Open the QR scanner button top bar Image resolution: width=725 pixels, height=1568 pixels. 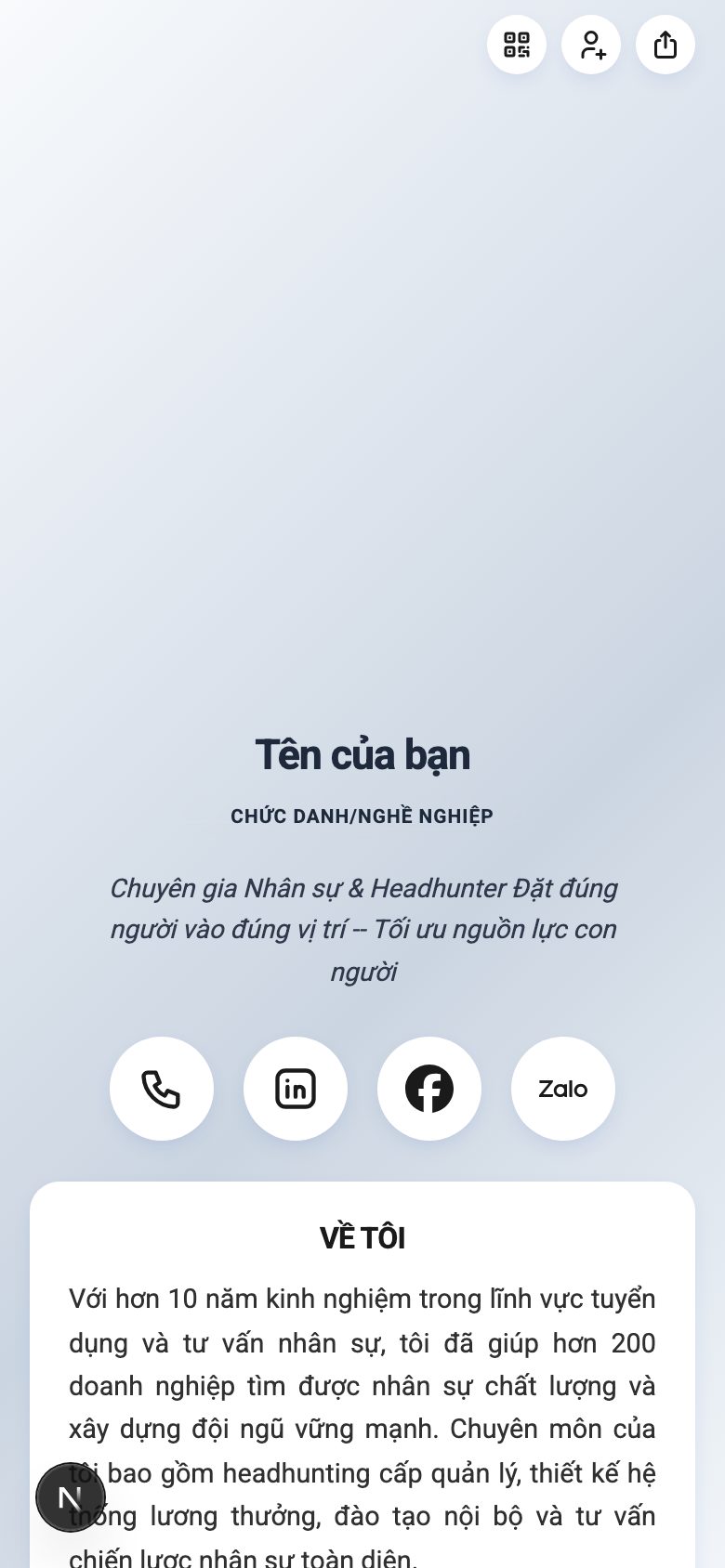pos(517,45)
